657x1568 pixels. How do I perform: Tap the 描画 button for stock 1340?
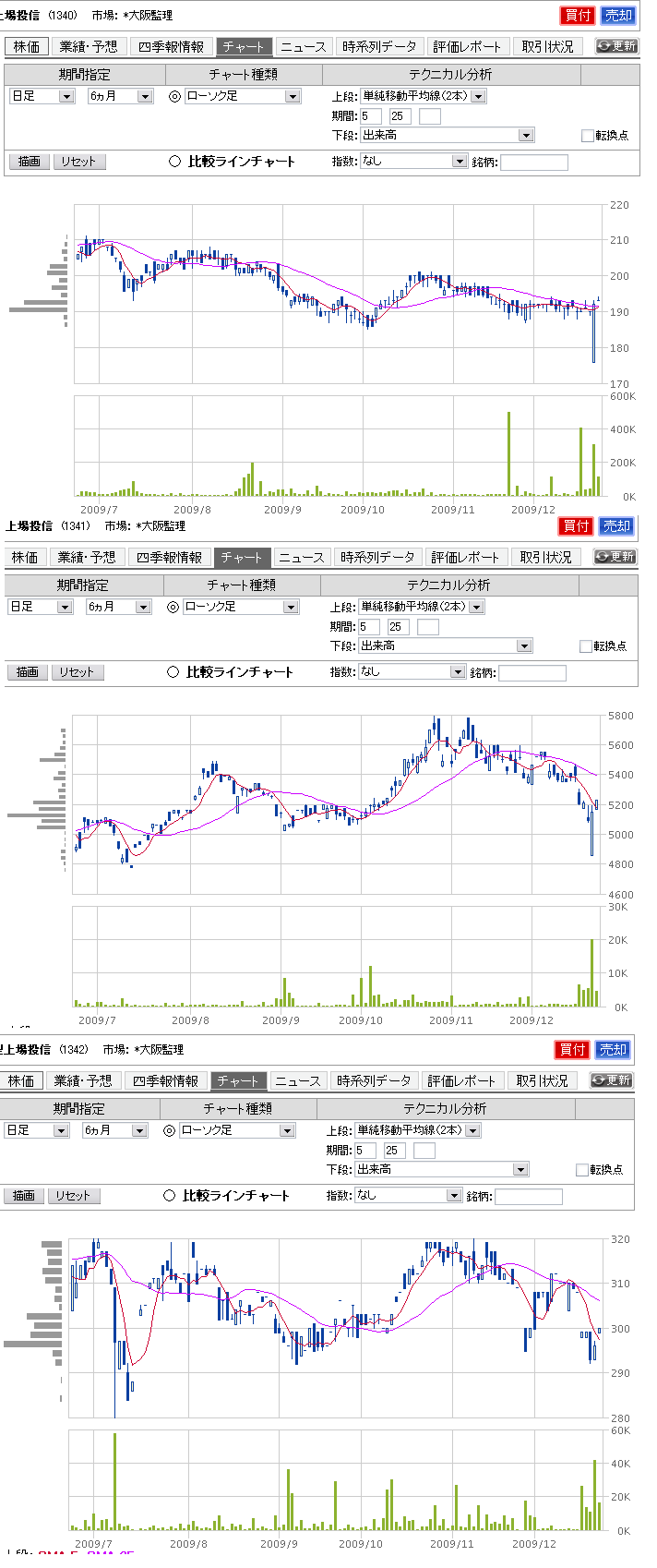30,162
